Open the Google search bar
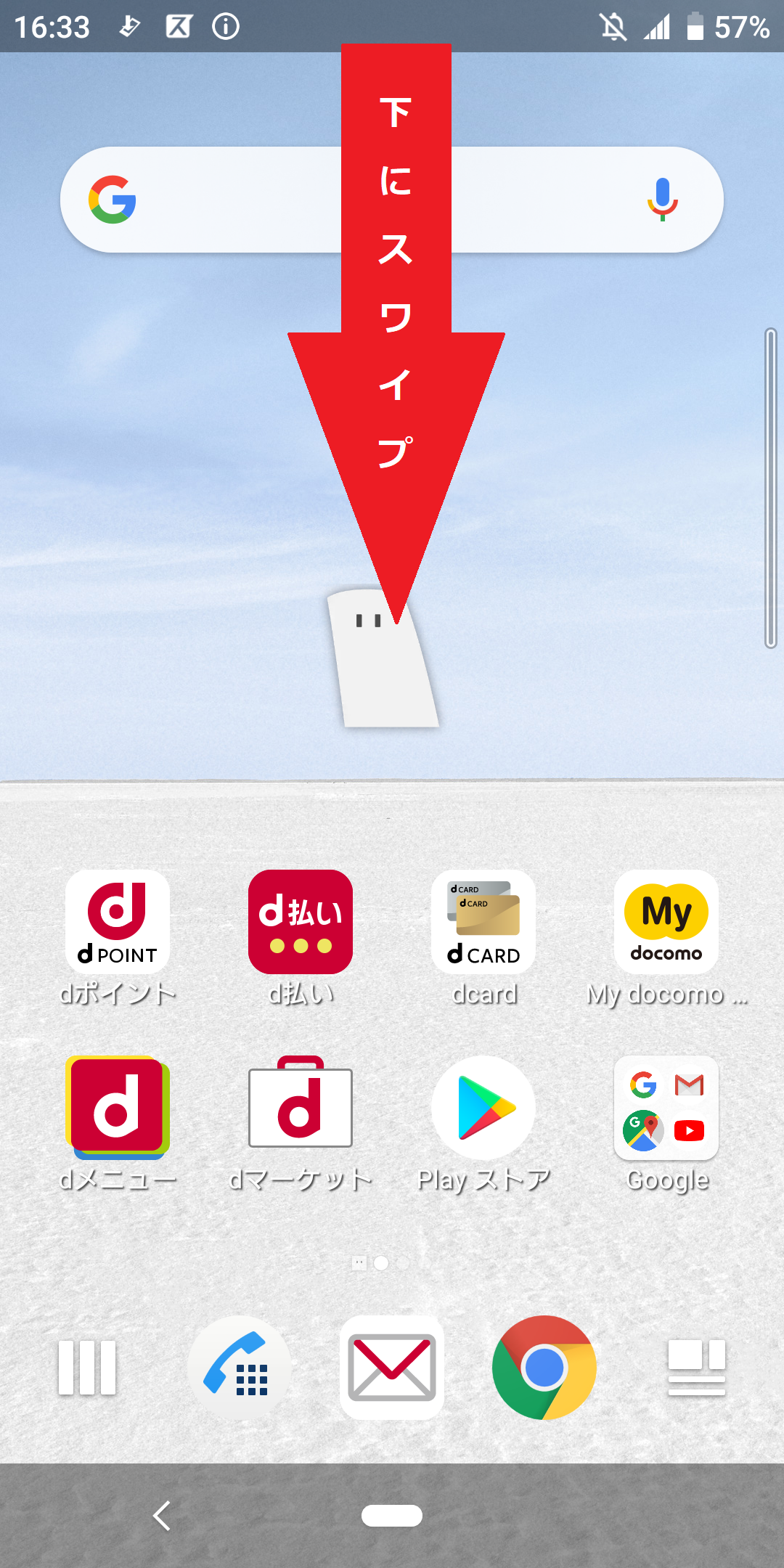 point(392,200)
